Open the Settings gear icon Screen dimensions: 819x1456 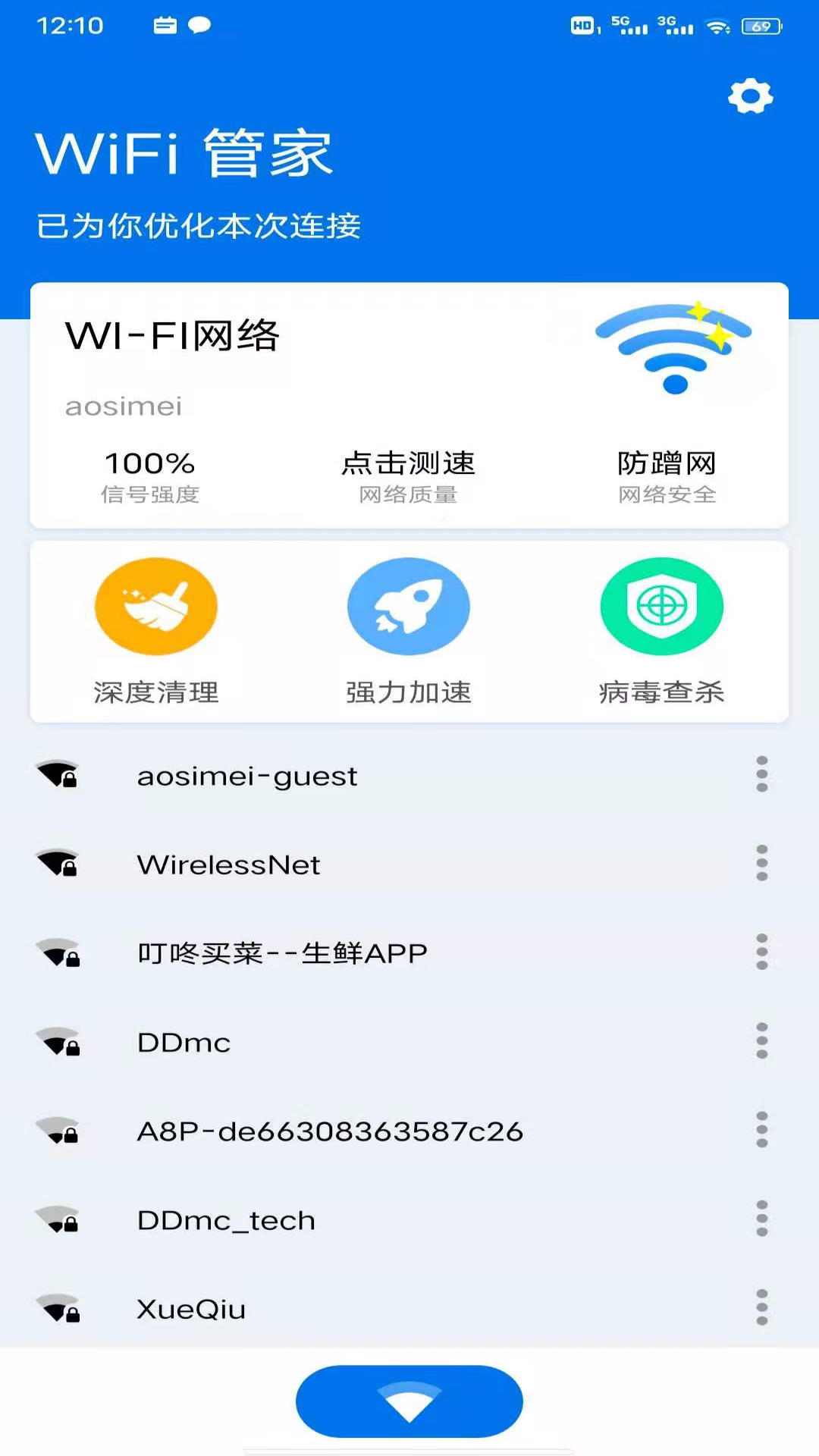tap(750, 96)
